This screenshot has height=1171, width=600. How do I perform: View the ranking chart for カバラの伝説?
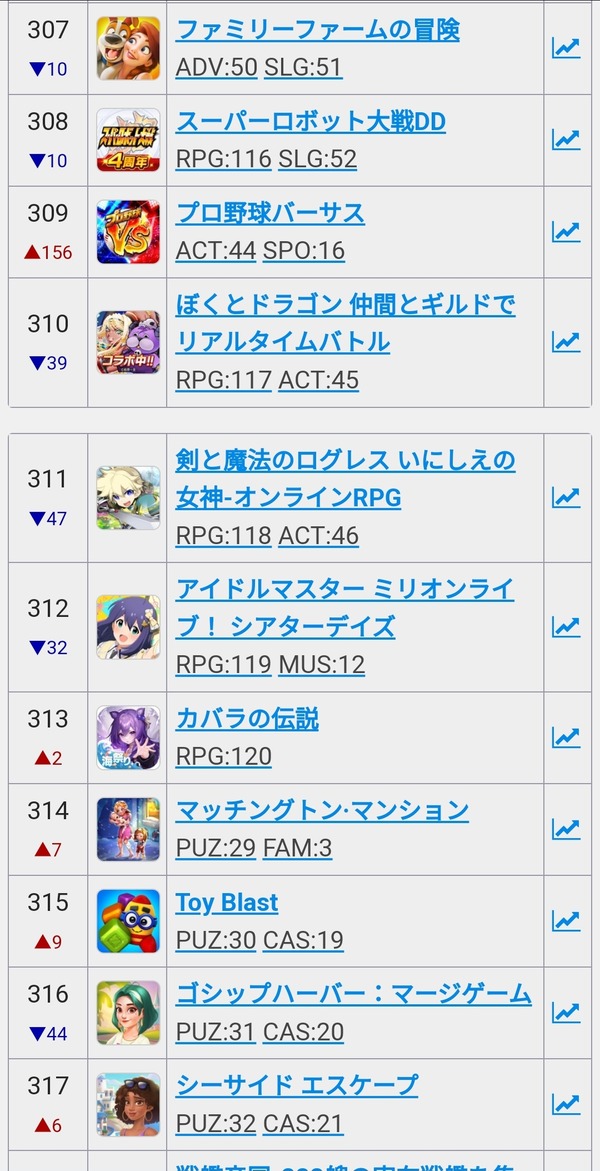click(566, 737)
